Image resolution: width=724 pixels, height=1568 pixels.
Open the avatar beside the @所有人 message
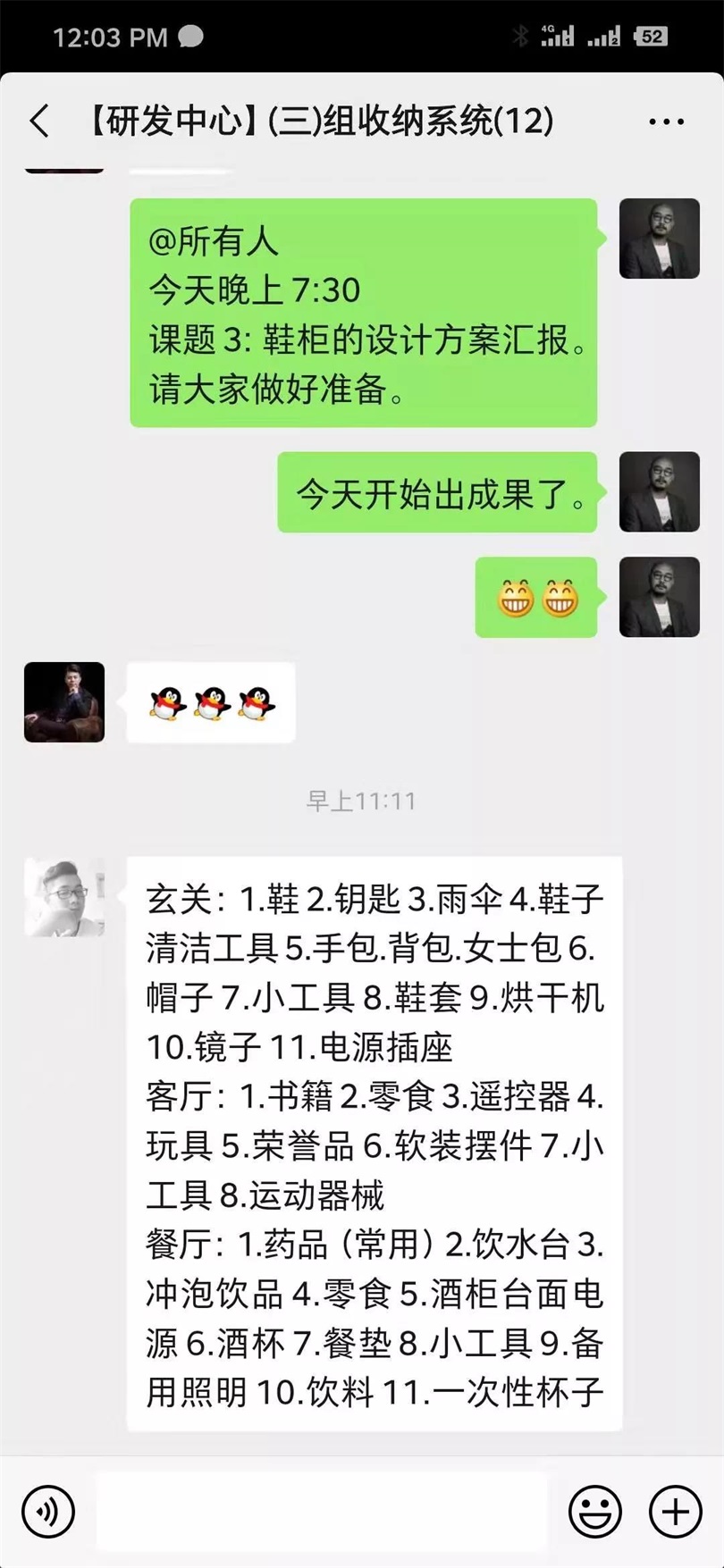(659, 239)
